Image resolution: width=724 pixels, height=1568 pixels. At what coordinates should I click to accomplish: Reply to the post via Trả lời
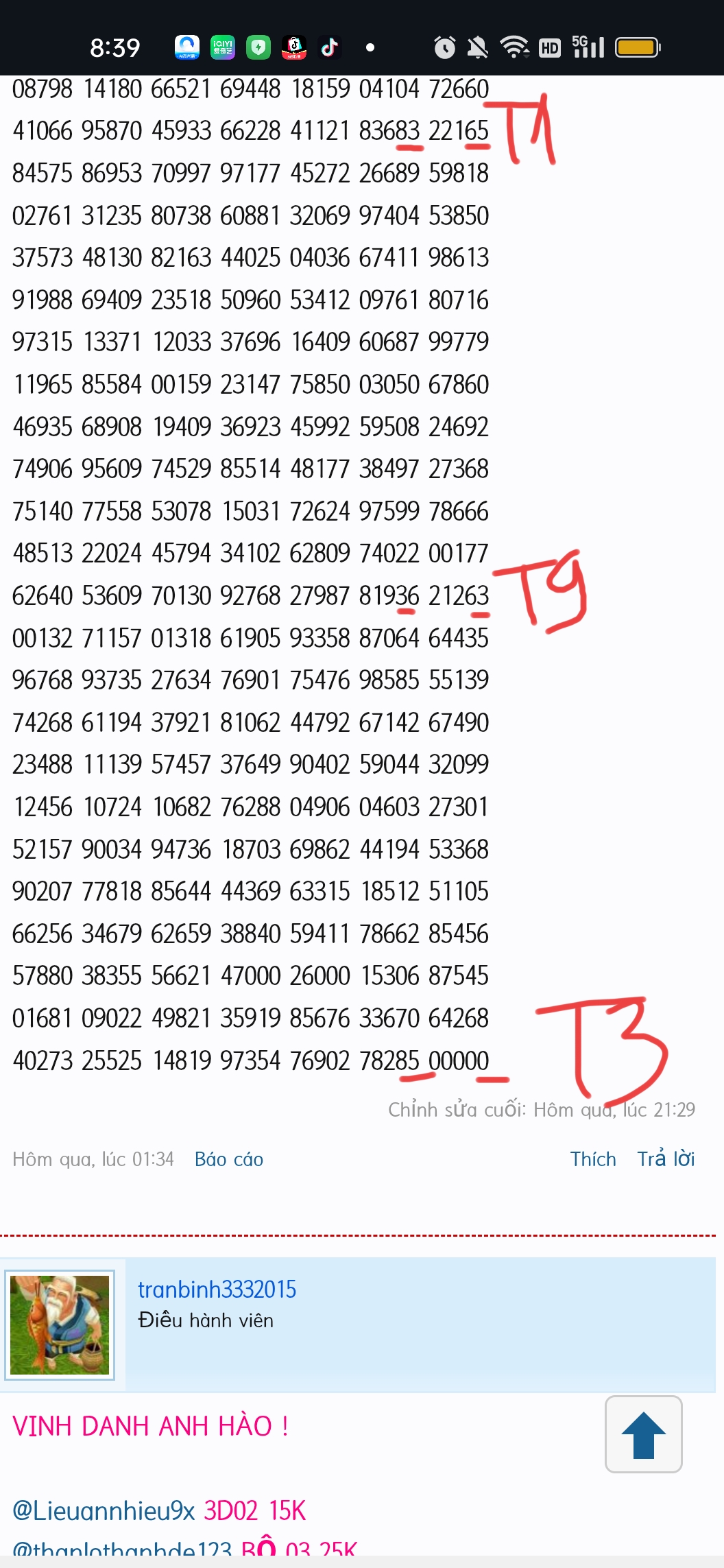pyautogui.click(x=666, y=1159)
